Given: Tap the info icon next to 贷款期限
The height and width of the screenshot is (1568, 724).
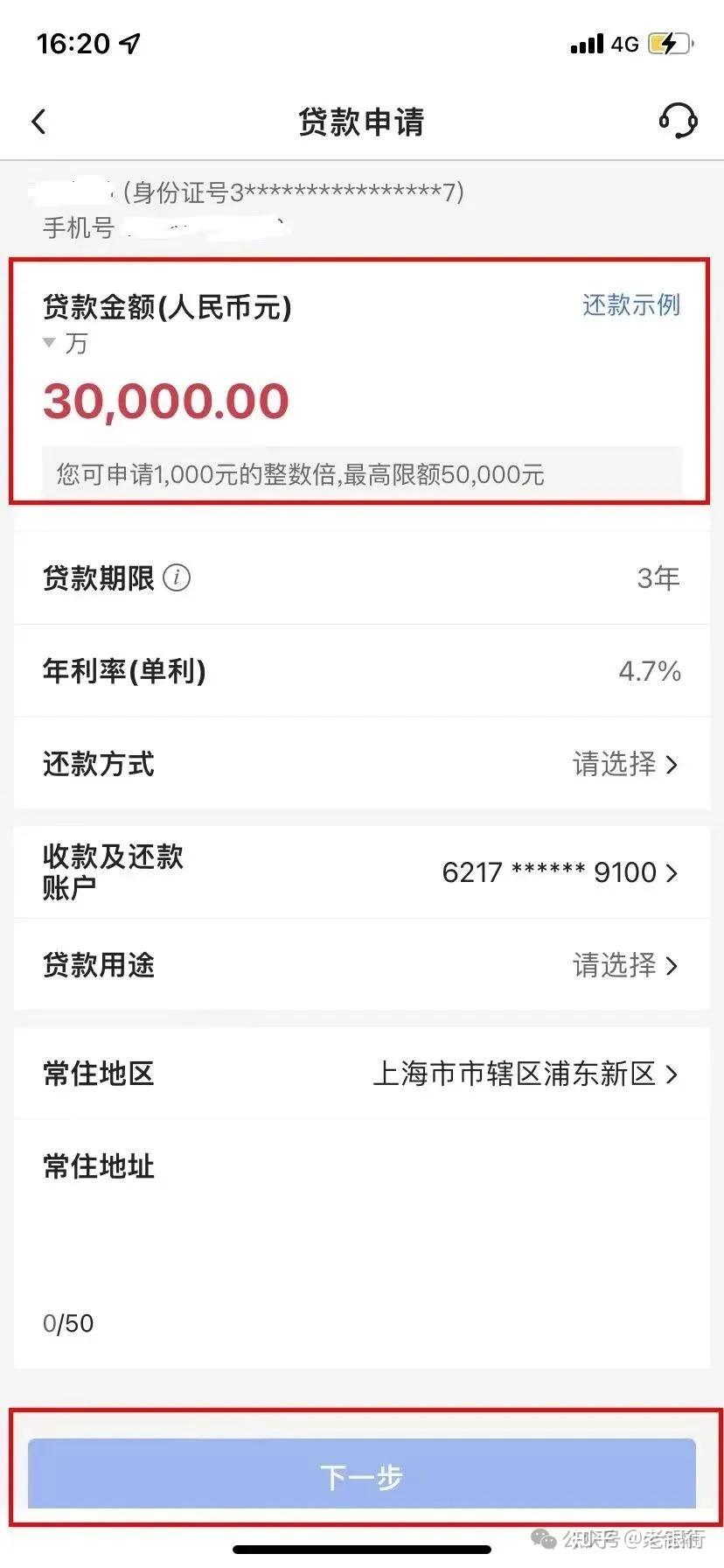Looking at the screenshot, I should (x=178, y=577).
